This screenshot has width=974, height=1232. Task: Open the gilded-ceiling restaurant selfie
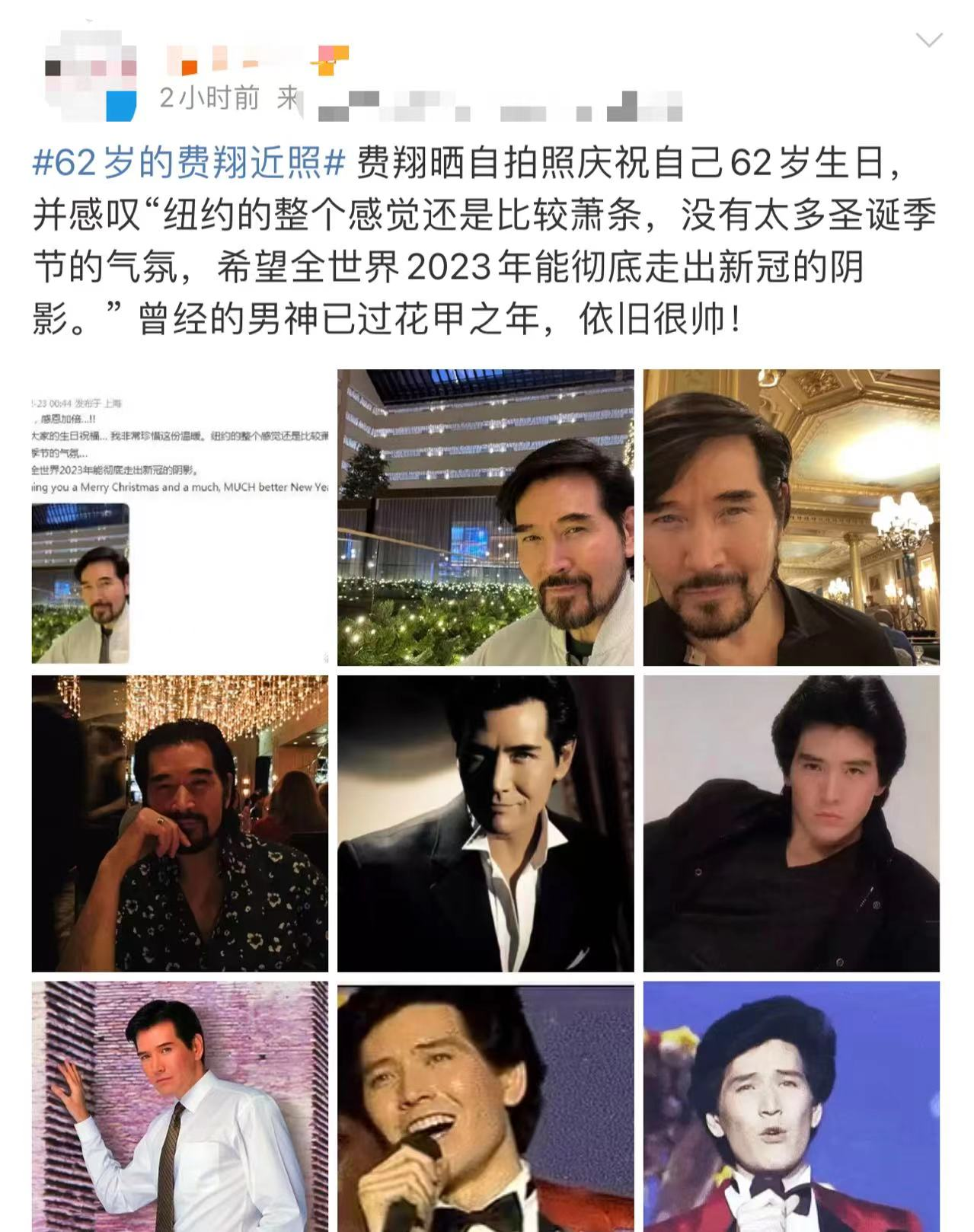(796, 518)
